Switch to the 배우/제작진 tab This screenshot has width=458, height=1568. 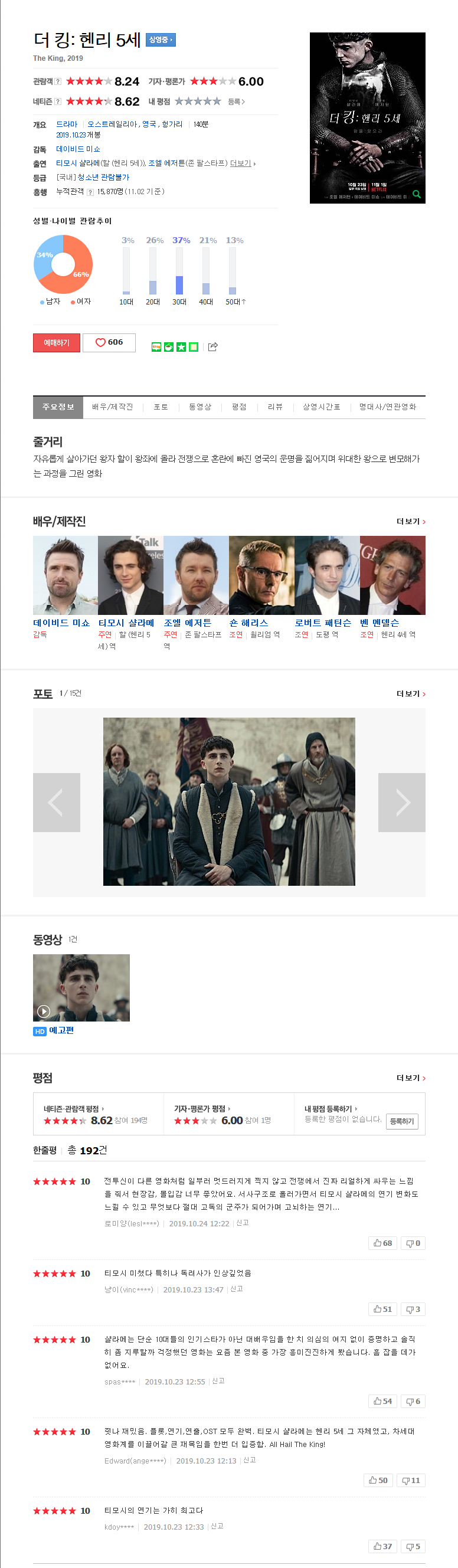click(x=112, y=407)
